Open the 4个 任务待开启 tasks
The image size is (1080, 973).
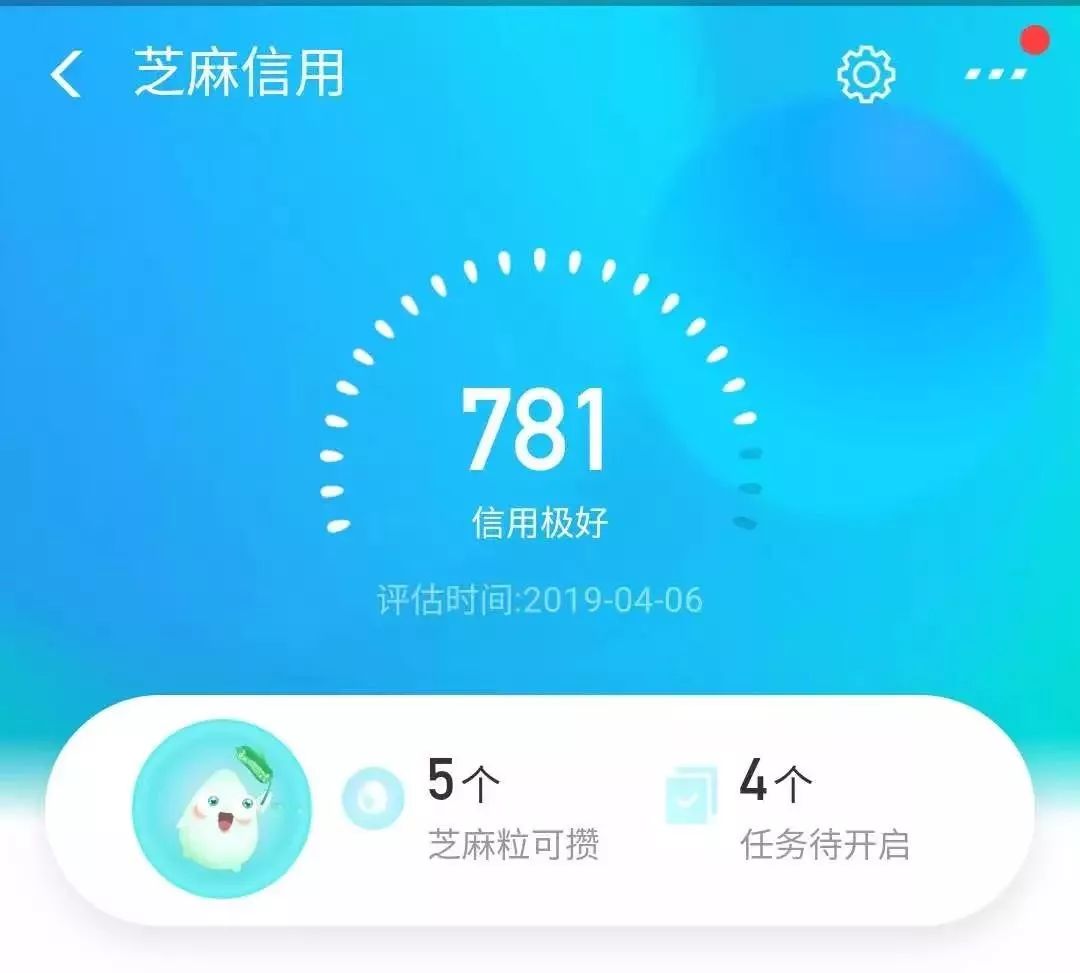pos(790,808)
